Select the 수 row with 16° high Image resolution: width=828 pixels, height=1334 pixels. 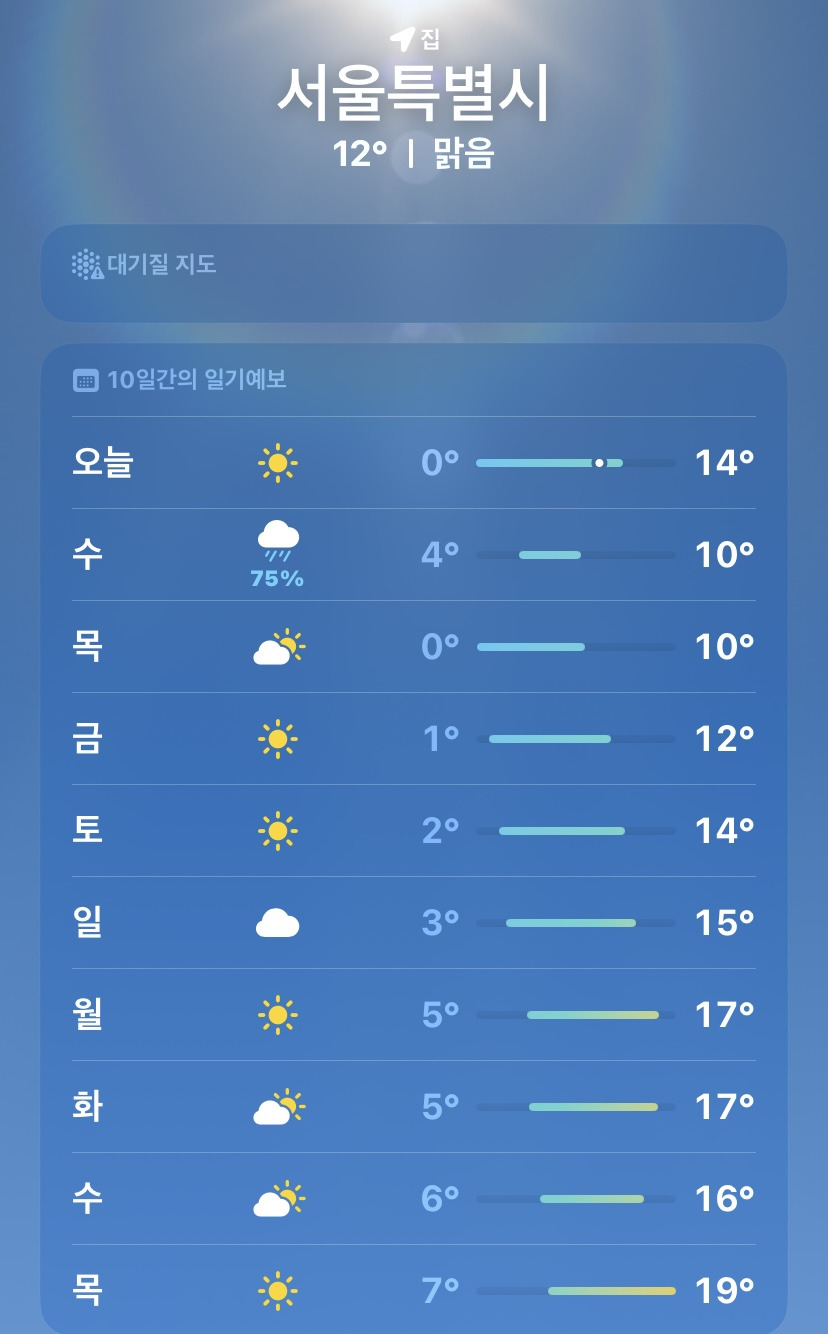click(413, 1198)
